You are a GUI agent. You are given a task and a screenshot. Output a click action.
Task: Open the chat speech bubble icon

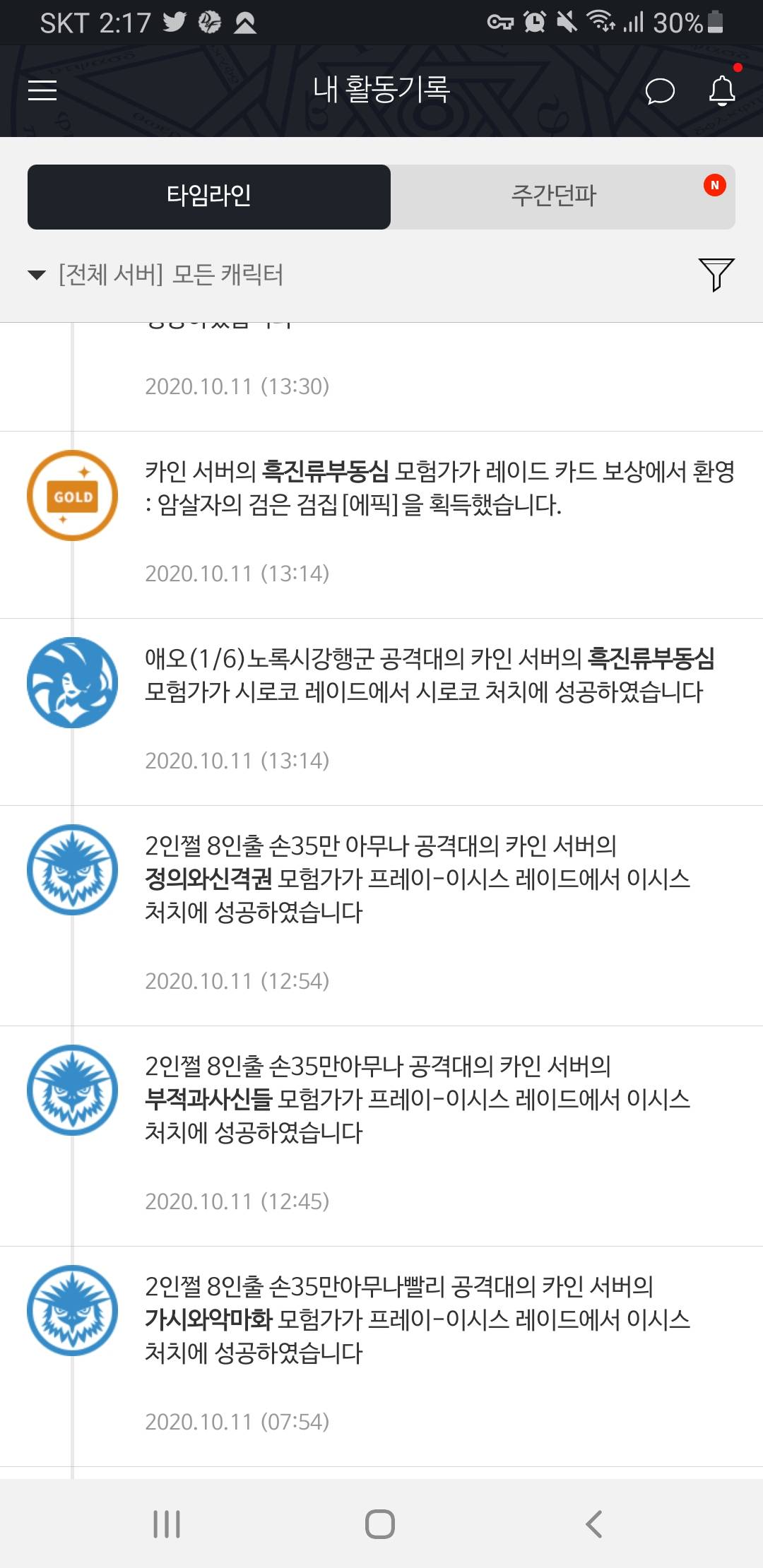[660, 90]
